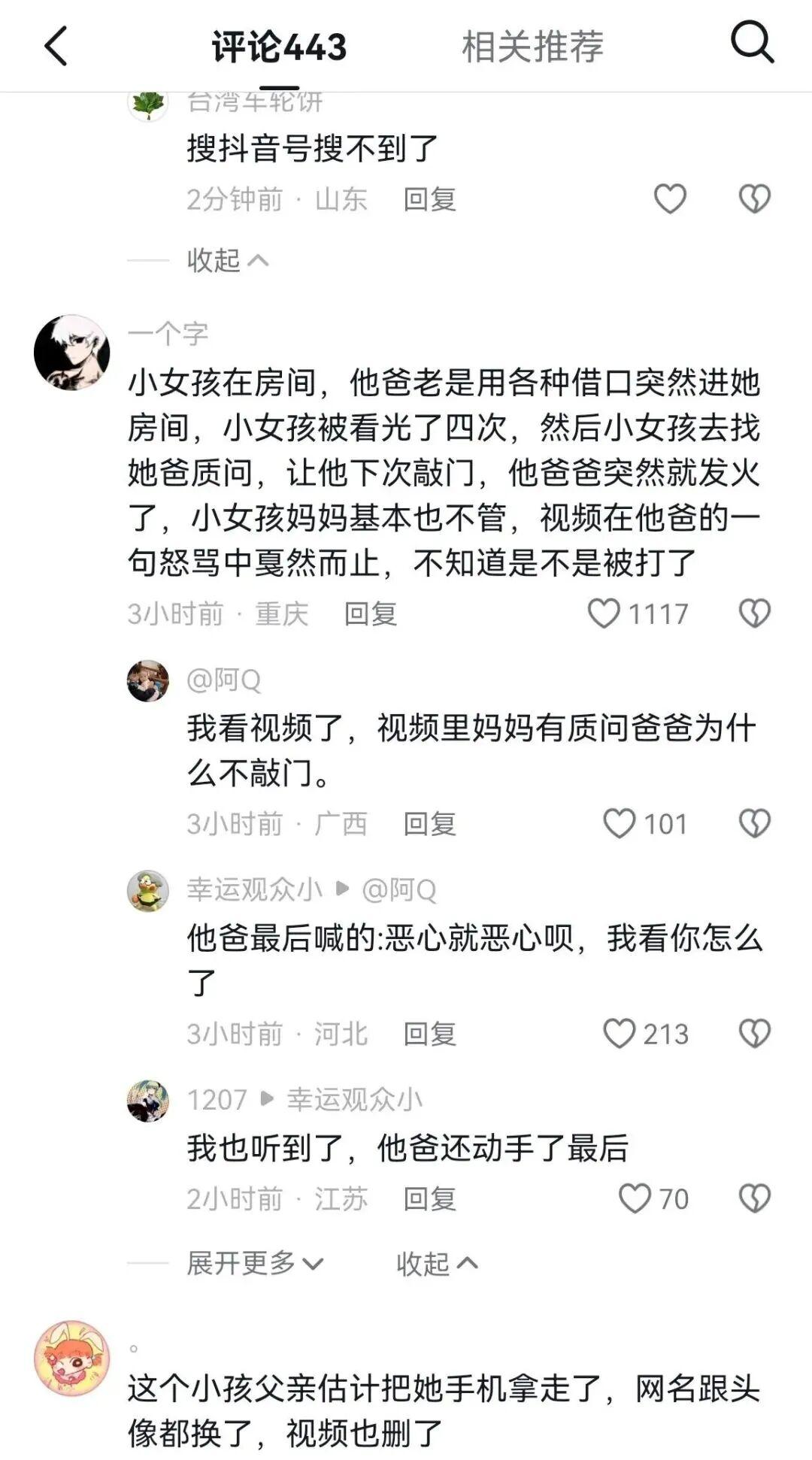Like 幸运观众小's reply with 213 likes

click(620, 1034)
